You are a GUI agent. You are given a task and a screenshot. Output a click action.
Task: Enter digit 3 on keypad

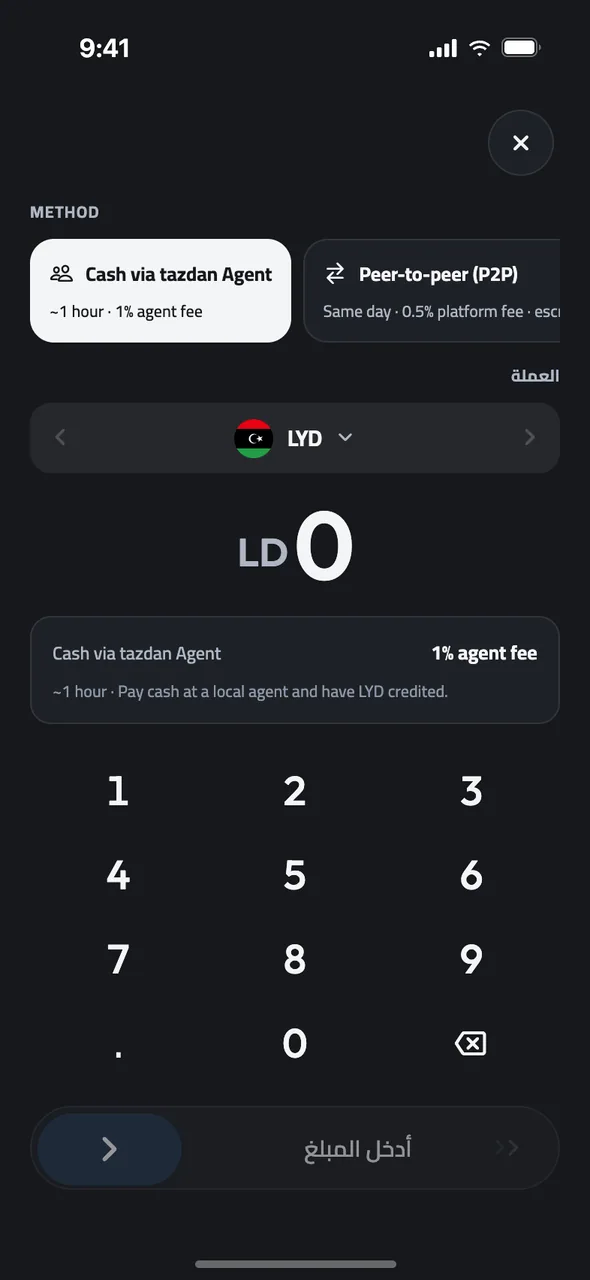coord(471,792)
